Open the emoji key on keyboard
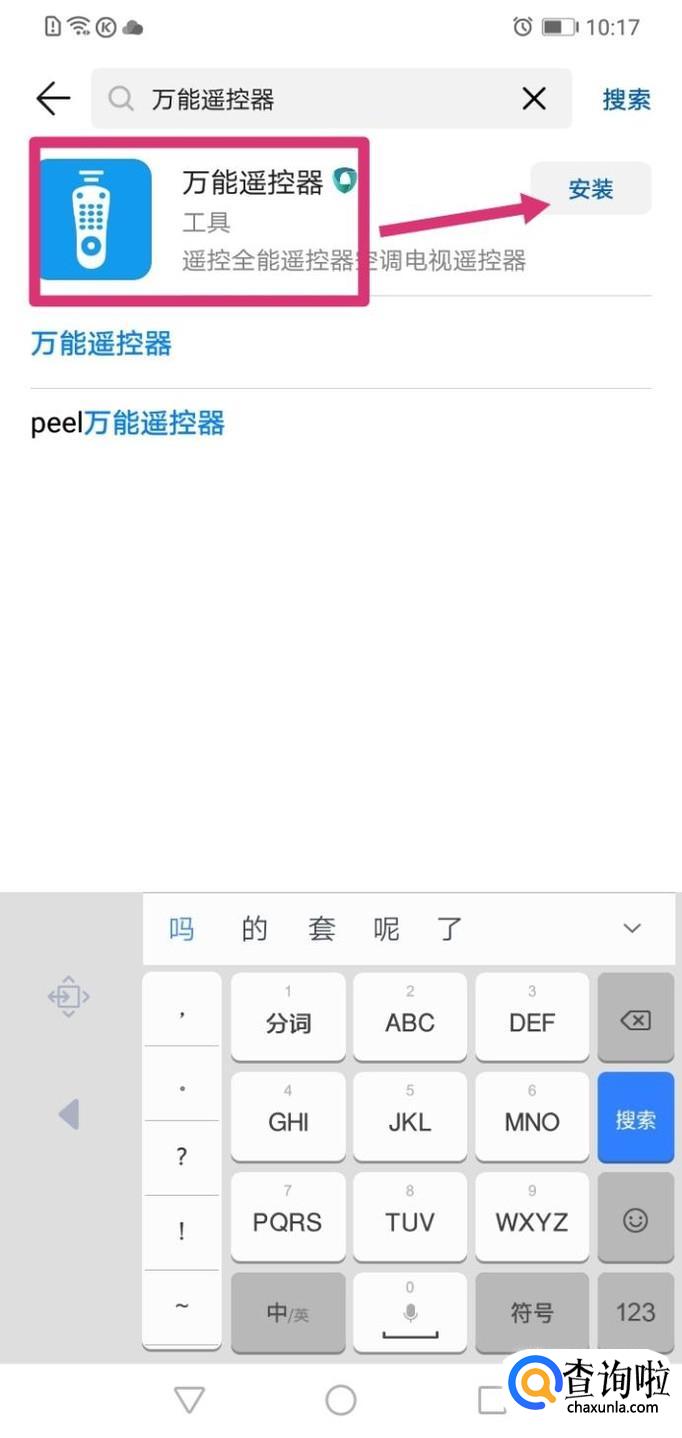682x1438 pixels. tap(636, 1219)
